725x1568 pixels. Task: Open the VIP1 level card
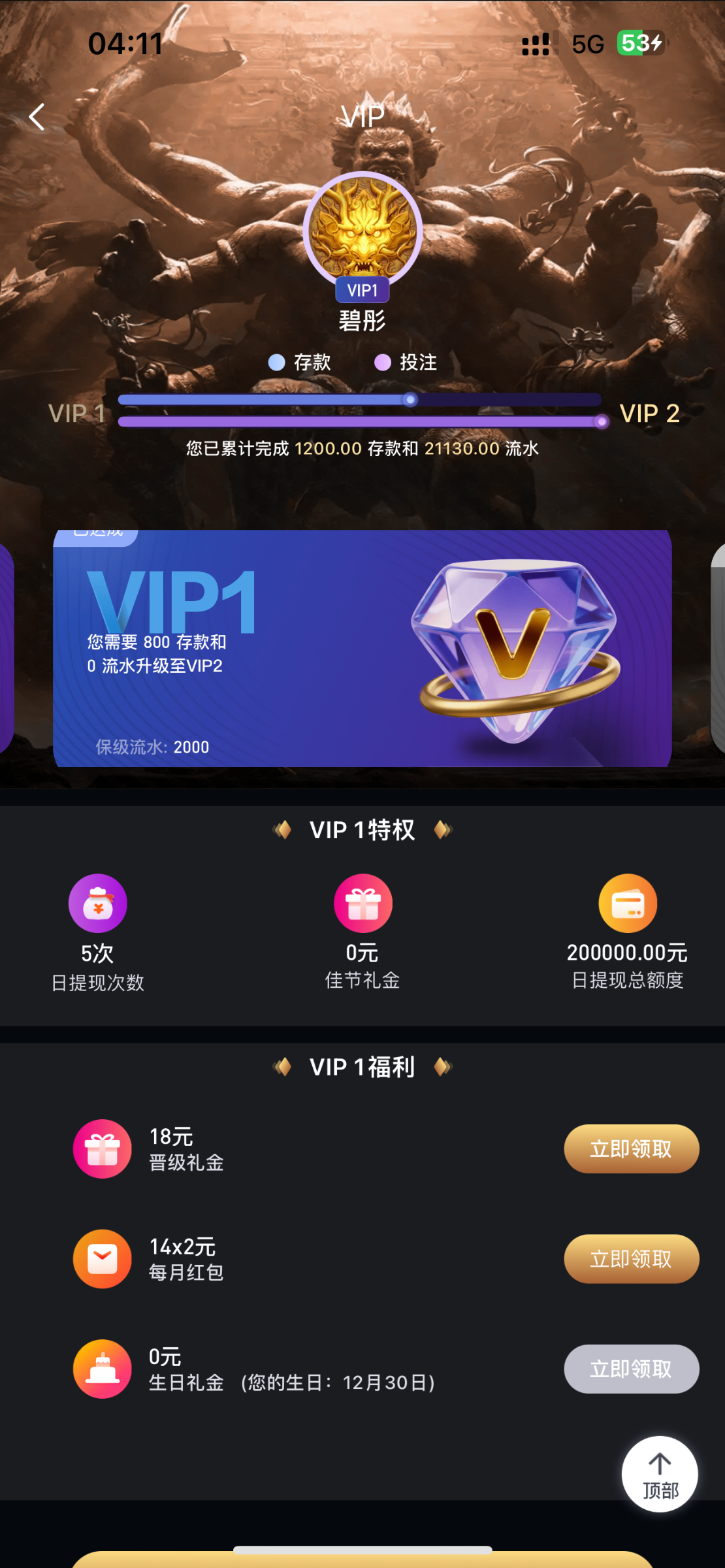(362, 648)
